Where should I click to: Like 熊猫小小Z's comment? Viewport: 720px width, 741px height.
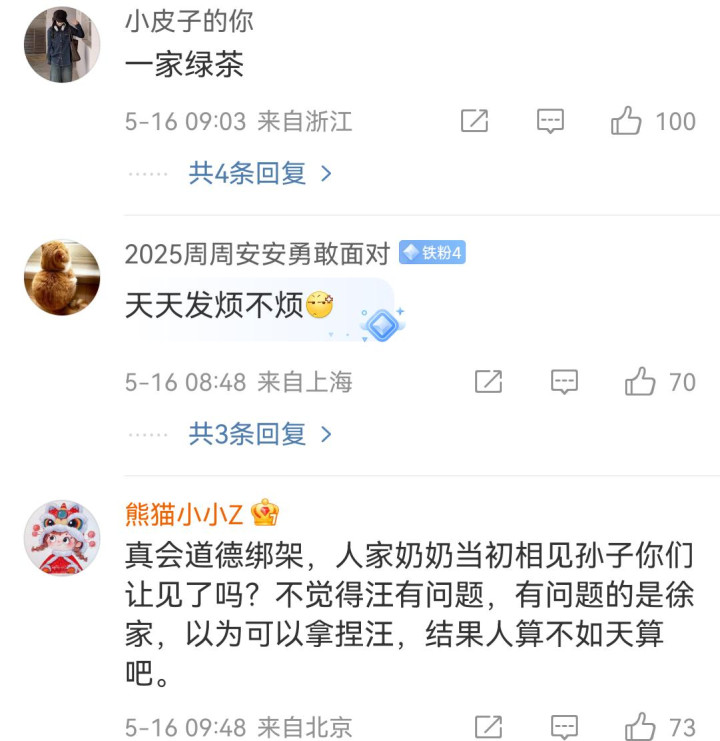point(640,726)
